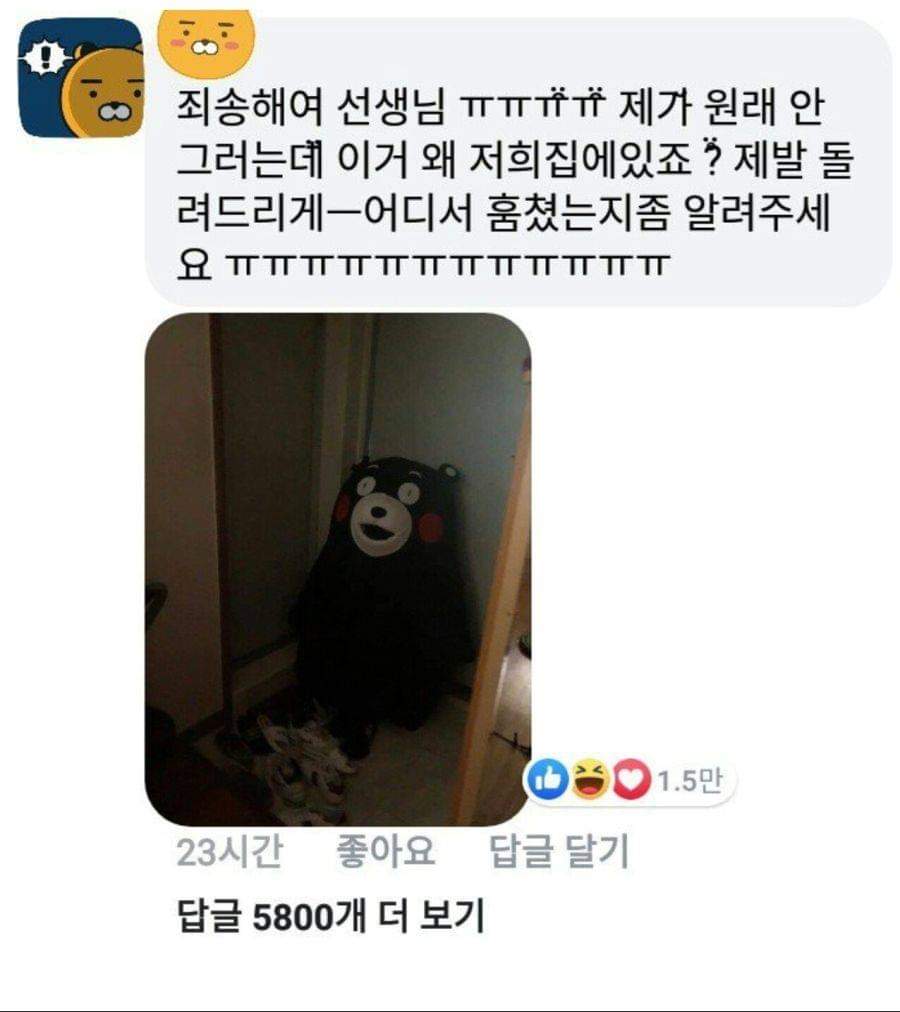Screen dimensions: 900x1012
Task: Open the commenter's profile picture
Action: coord(80,78)
